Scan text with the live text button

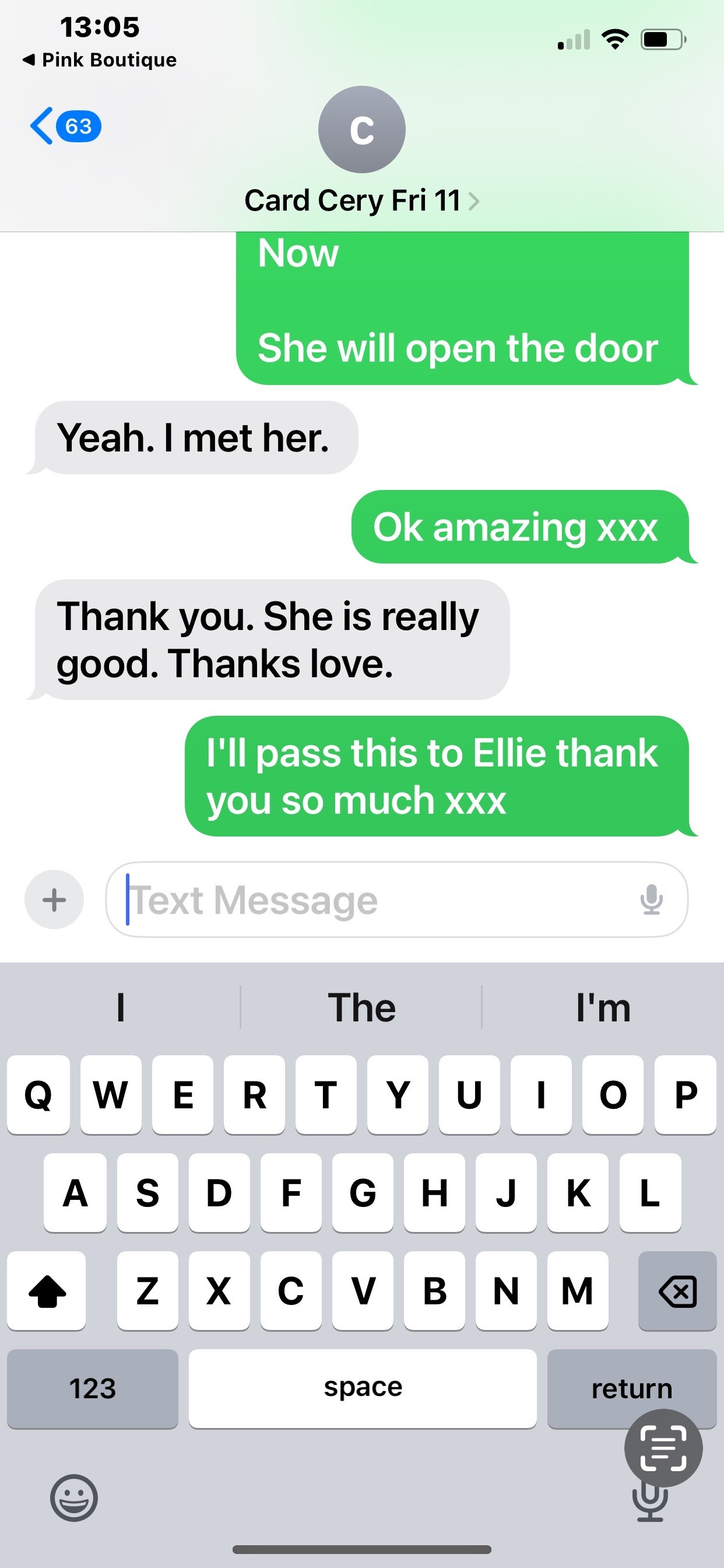663,1448
